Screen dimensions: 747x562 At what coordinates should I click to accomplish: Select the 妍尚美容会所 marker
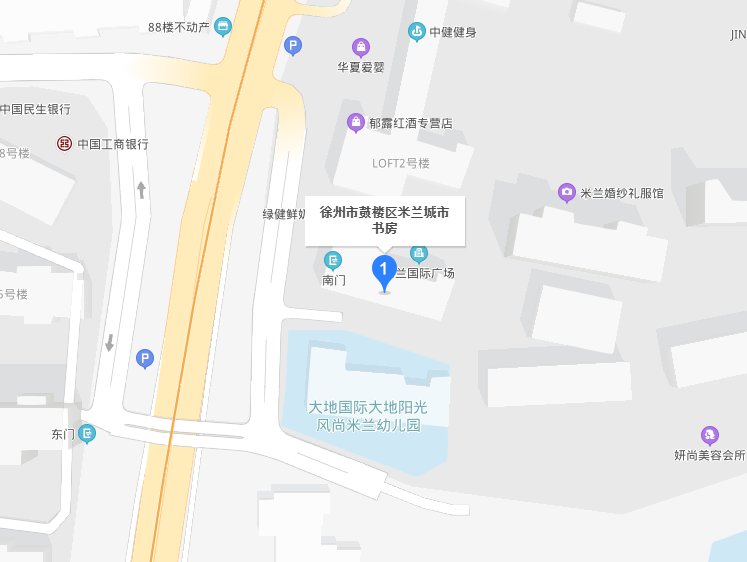[x=710, y=435]
